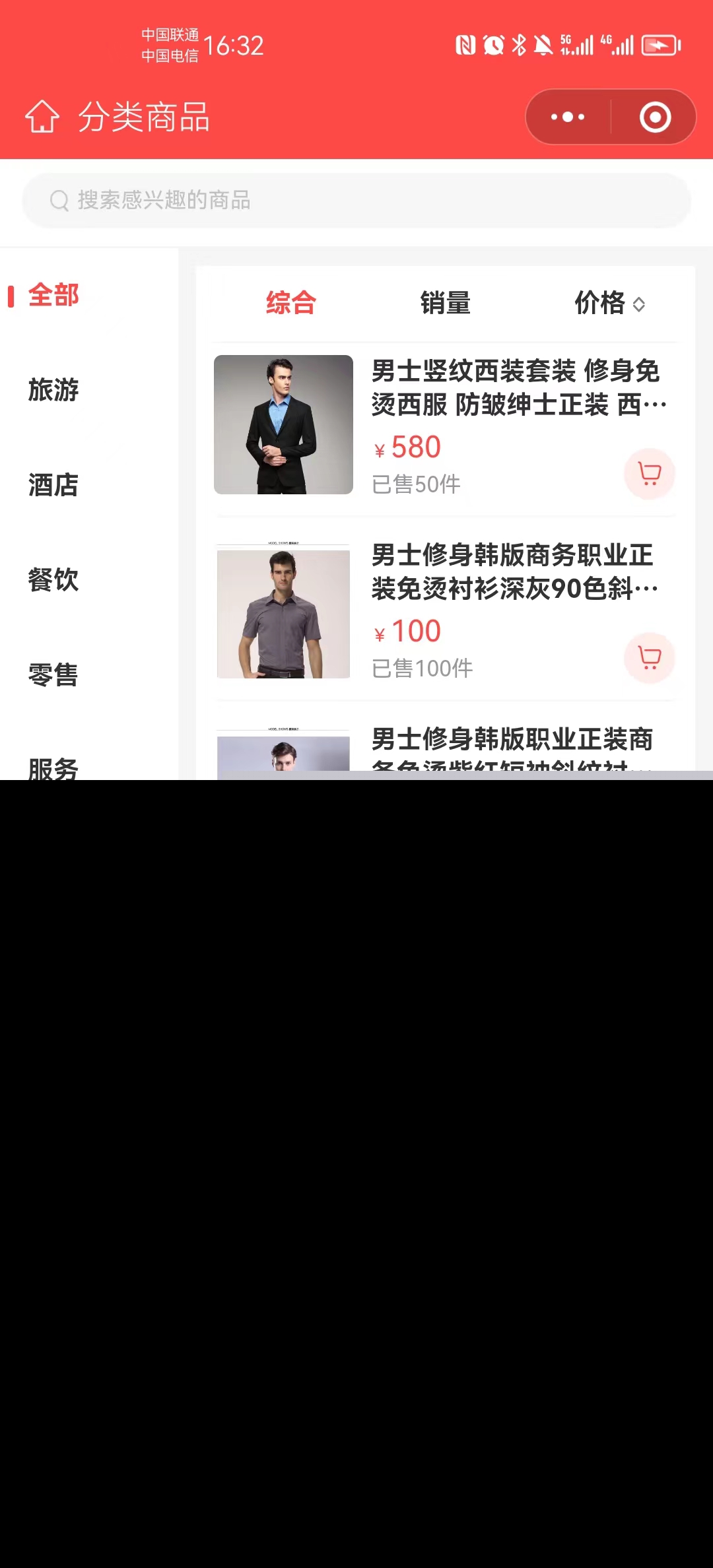Sort products by 价格

click(x=609, y=303)
